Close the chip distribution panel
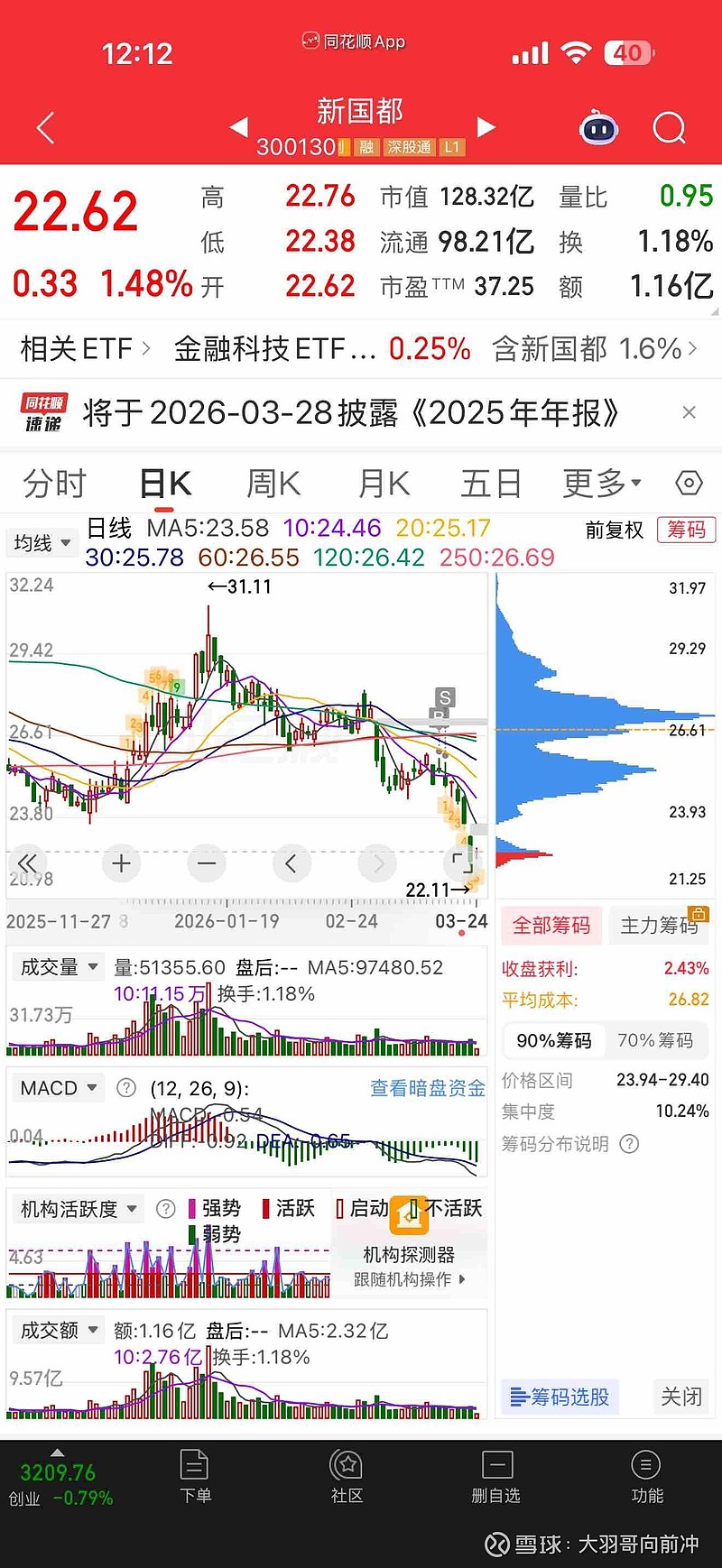722x1568 pixels. [680, 1397]
